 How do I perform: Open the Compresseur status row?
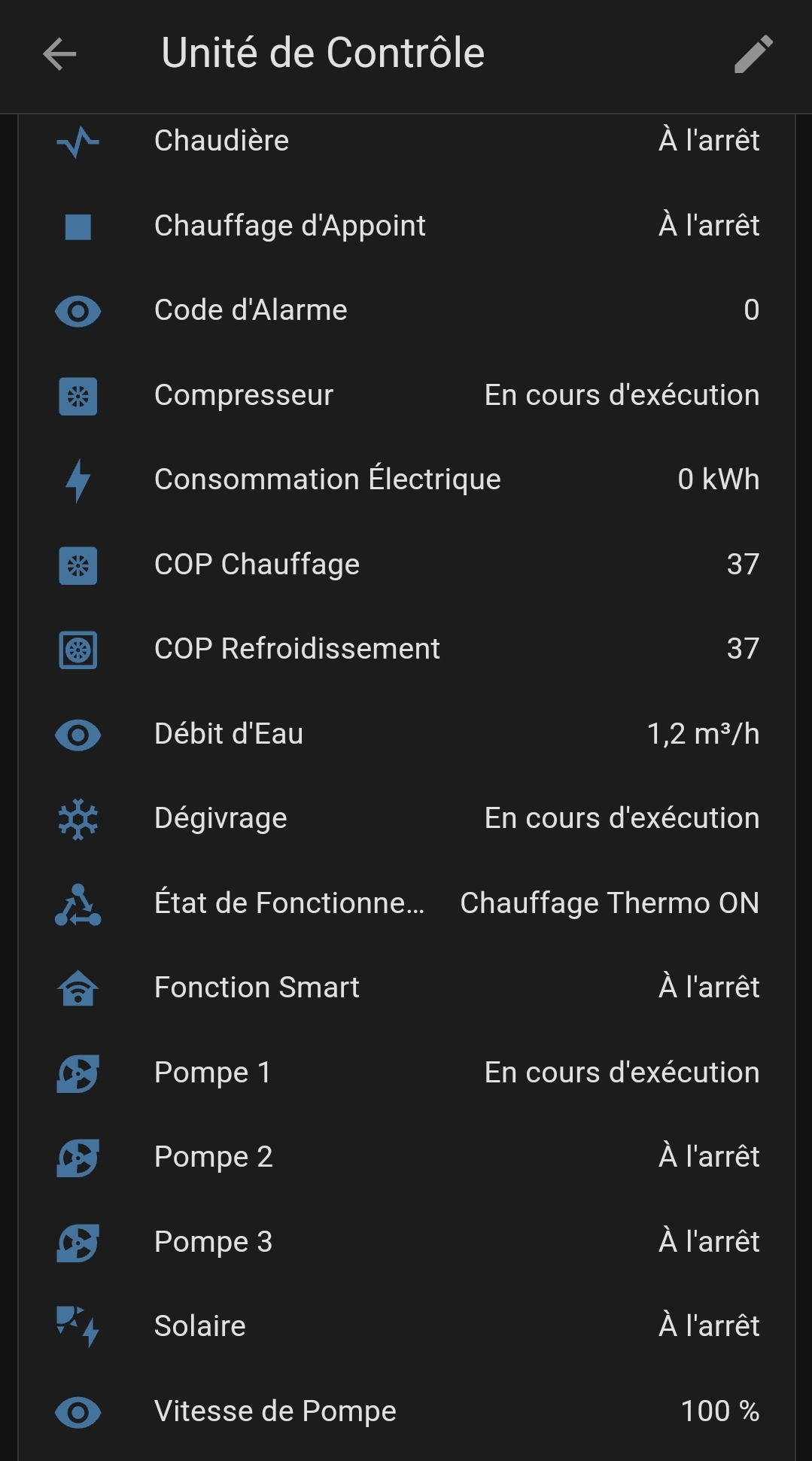[x=406, y=395]
